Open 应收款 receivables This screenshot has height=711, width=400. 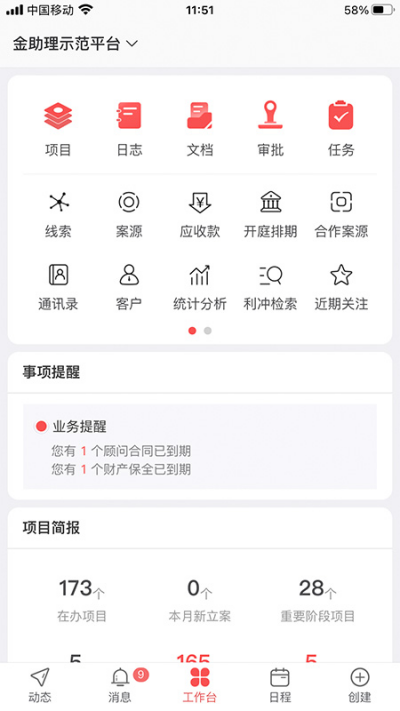click(x=200, y=215)
